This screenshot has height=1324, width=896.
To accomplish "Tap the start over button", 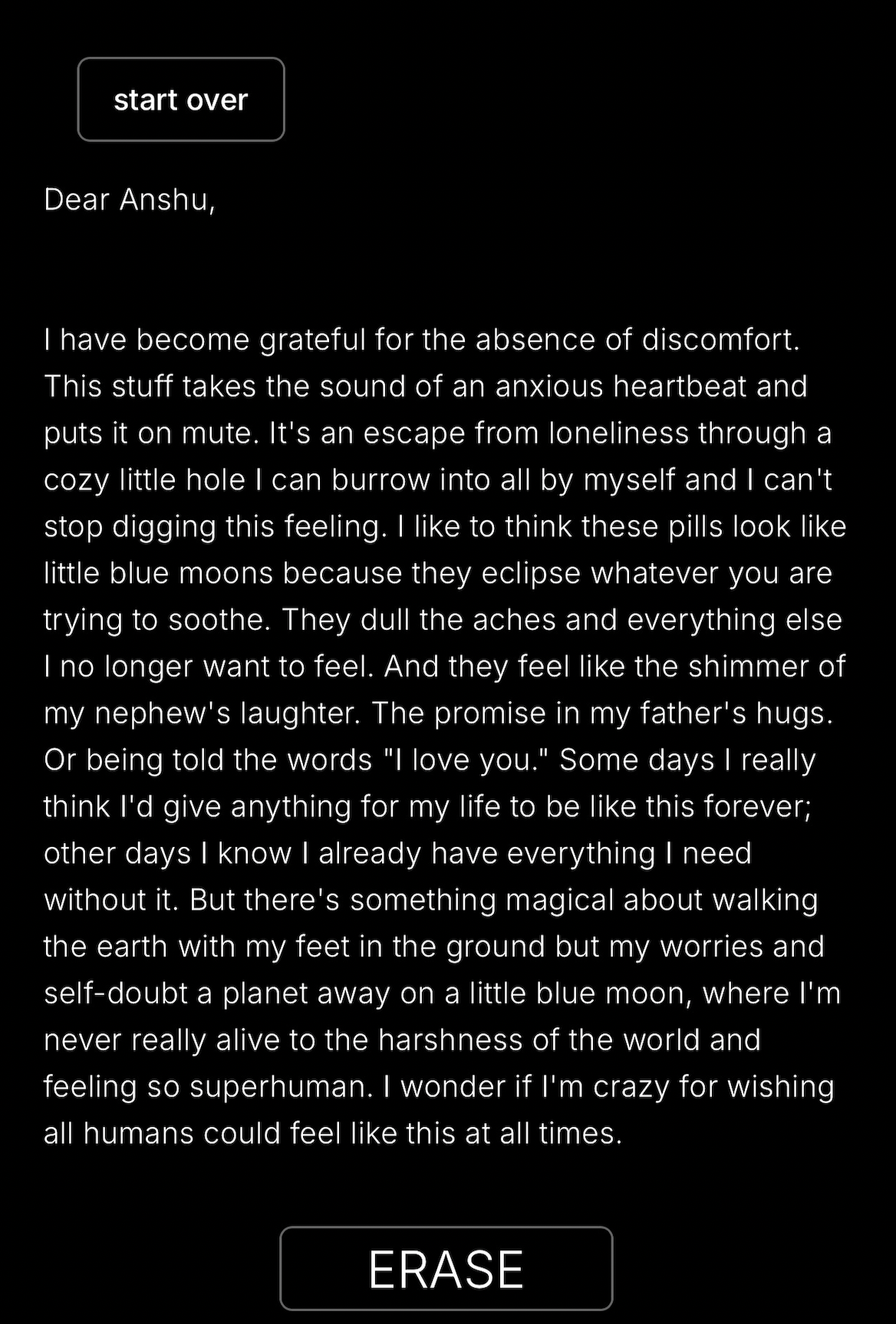I will [181, 100].
